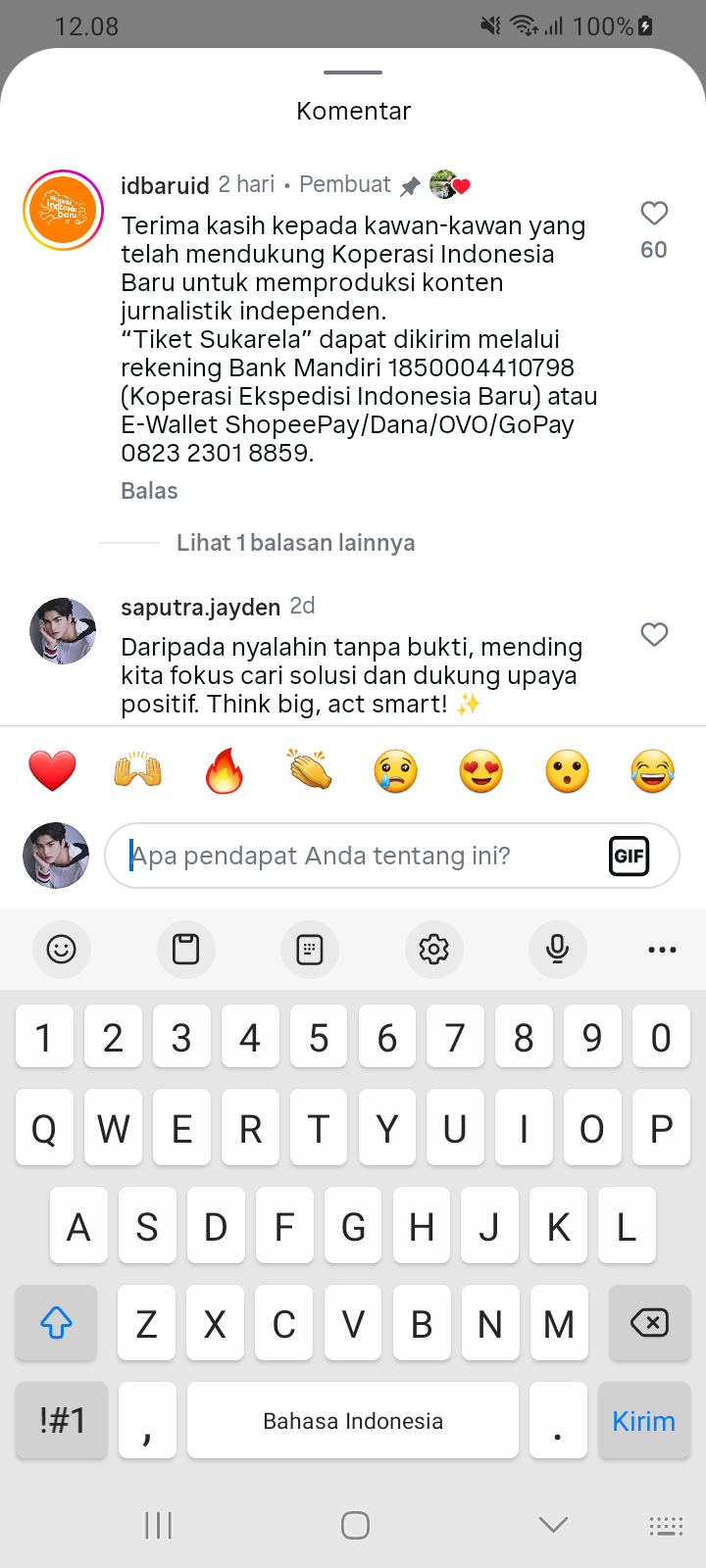Tap Kirim to send the comment
The width and height of the screenshot is (706, 1568).
(x=643, y=1421)
